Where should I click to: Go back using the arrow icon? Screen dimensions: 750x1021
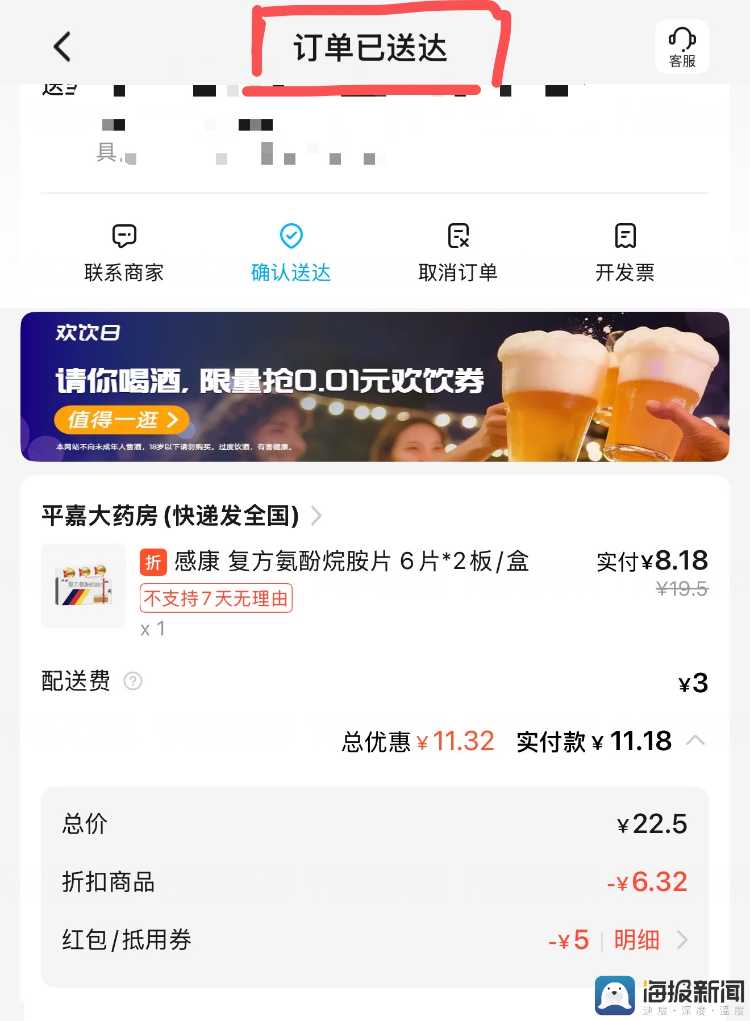pyautogui.click(x=62, y=47)
